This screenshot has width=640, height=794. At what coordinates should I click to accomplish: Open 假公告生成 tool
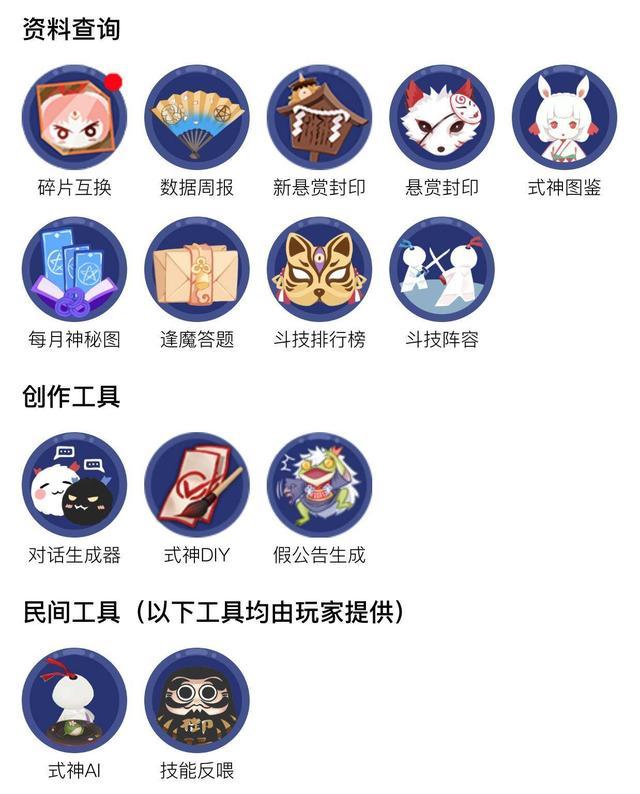(x=319, y=486)
